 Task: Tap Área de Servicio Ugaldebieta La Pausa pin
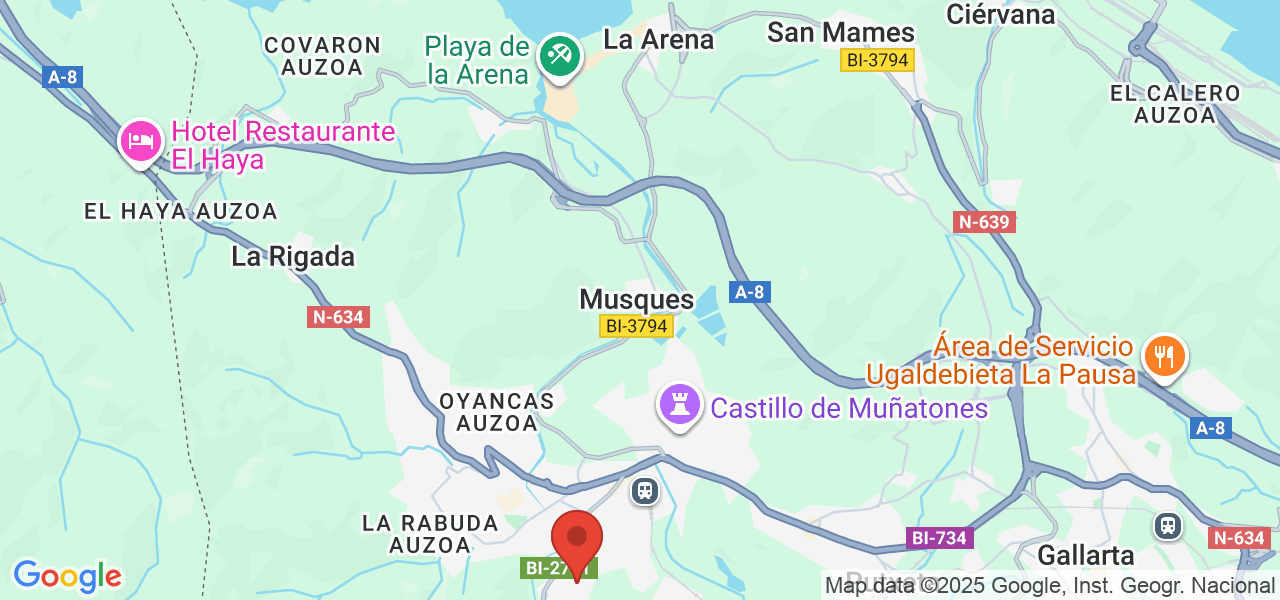point(1163,354)
